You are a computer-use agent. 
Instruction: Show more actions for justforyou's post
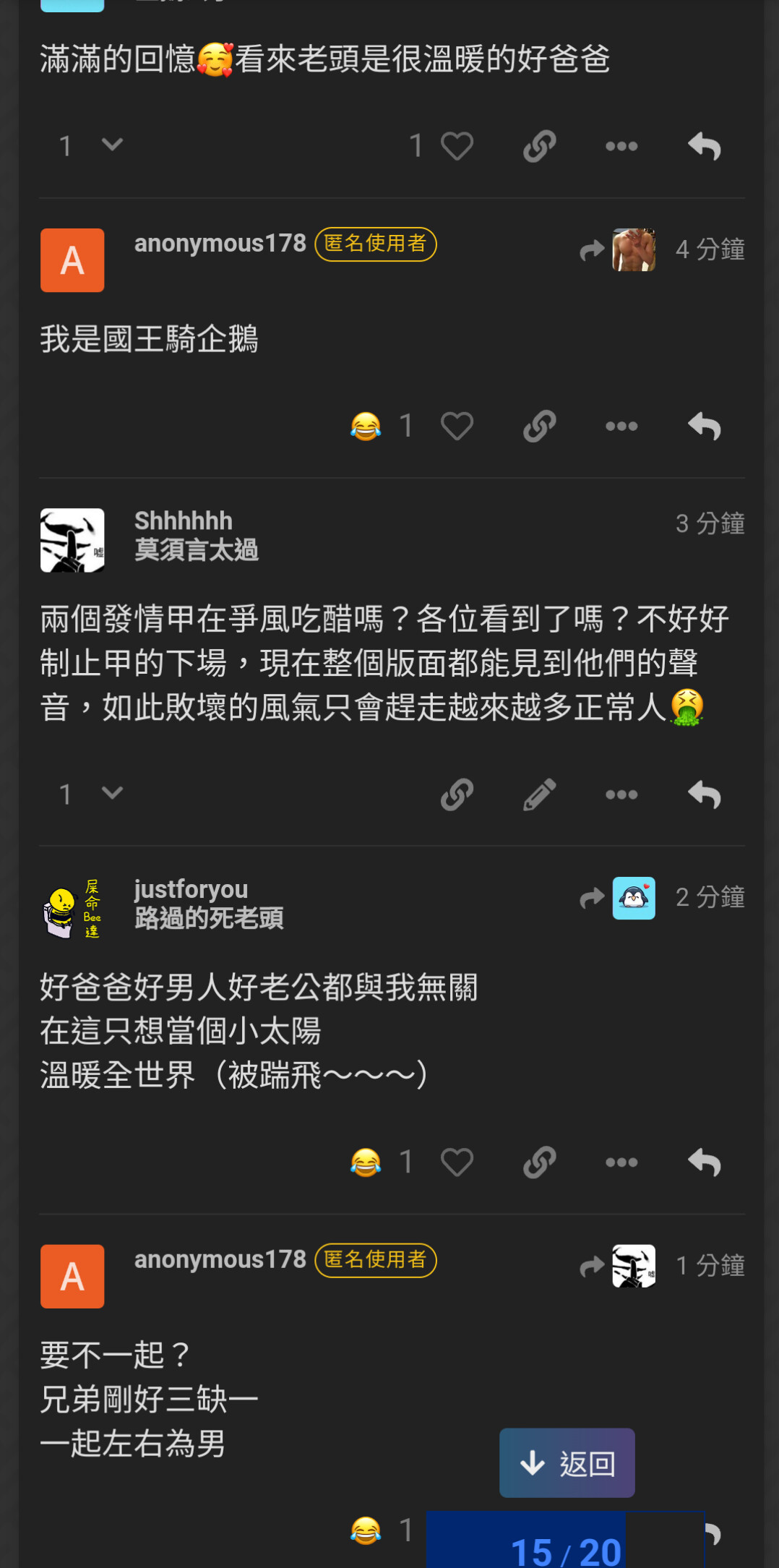[x=621, y=1162]
